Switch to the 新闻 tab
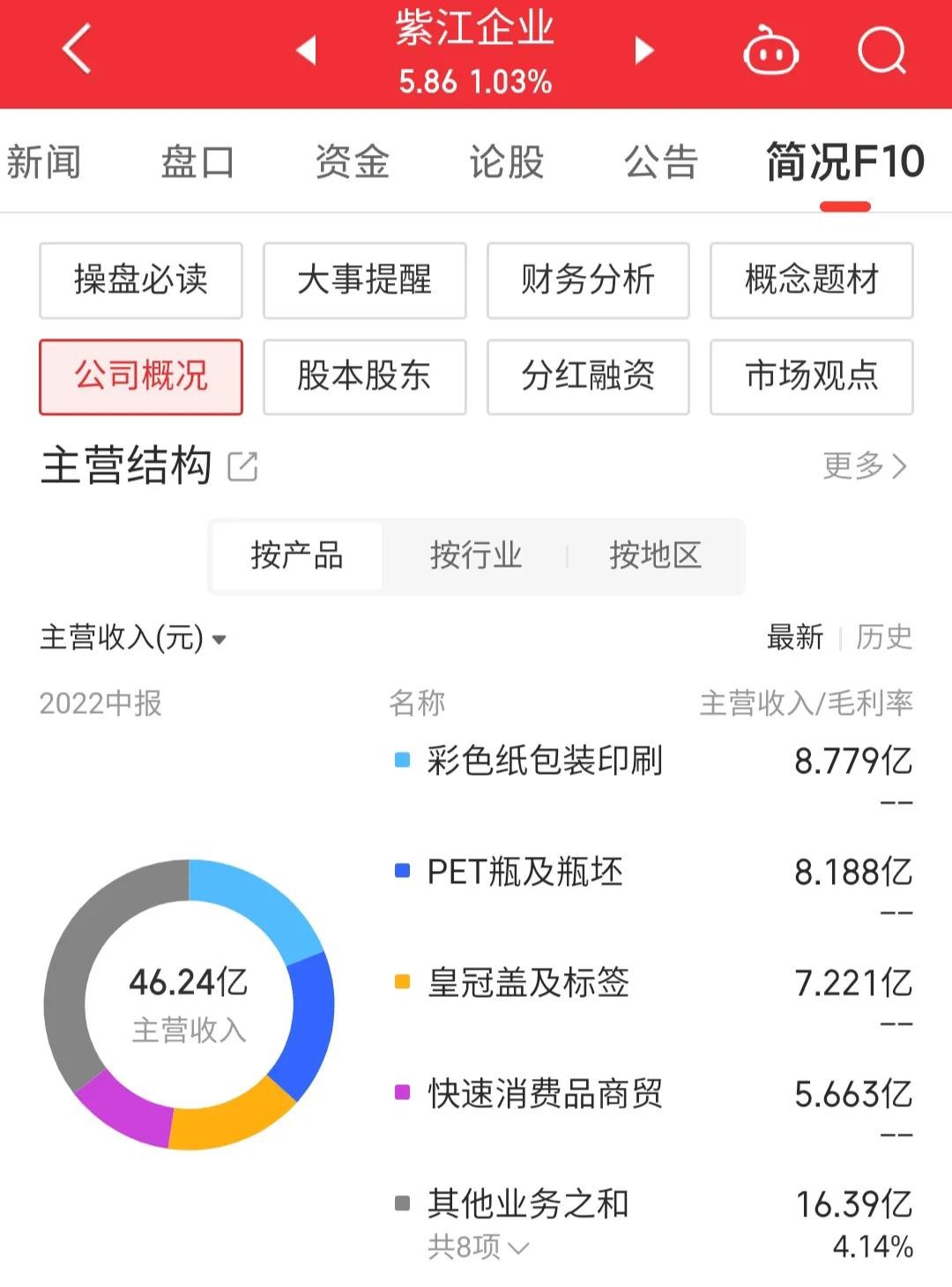Viewport: 952px width, 1287px height. 44,162
